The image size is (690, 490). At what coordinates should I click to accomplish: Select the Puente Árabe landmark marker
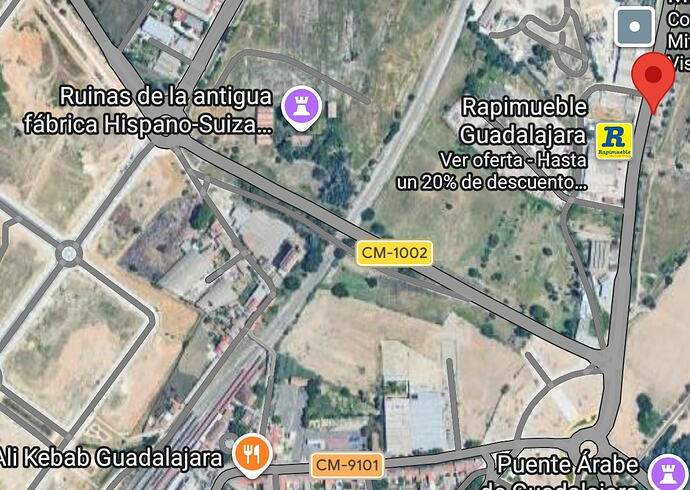667,470
